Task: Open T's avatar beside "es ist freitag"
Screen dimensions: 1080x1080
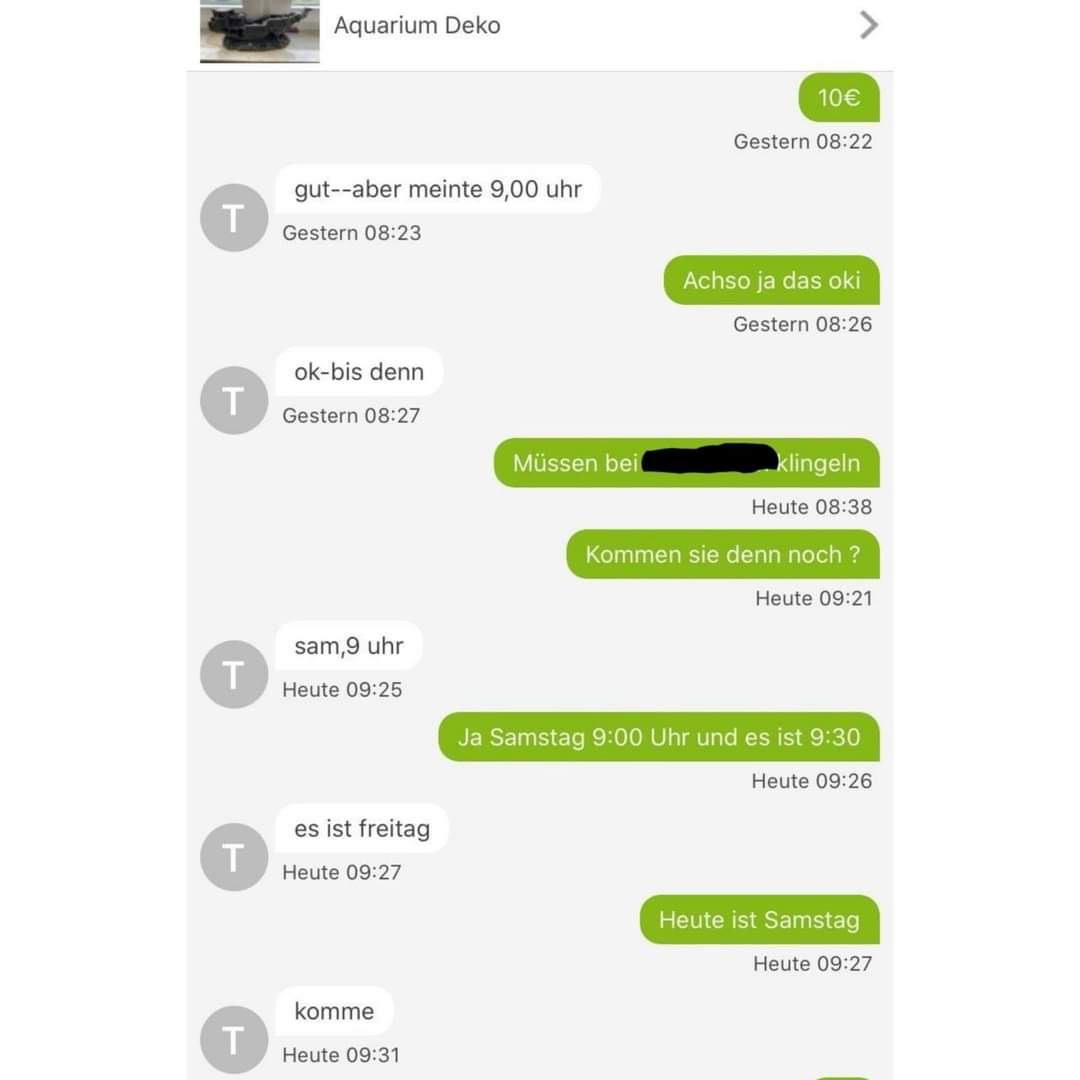Action: click(234, 857)
